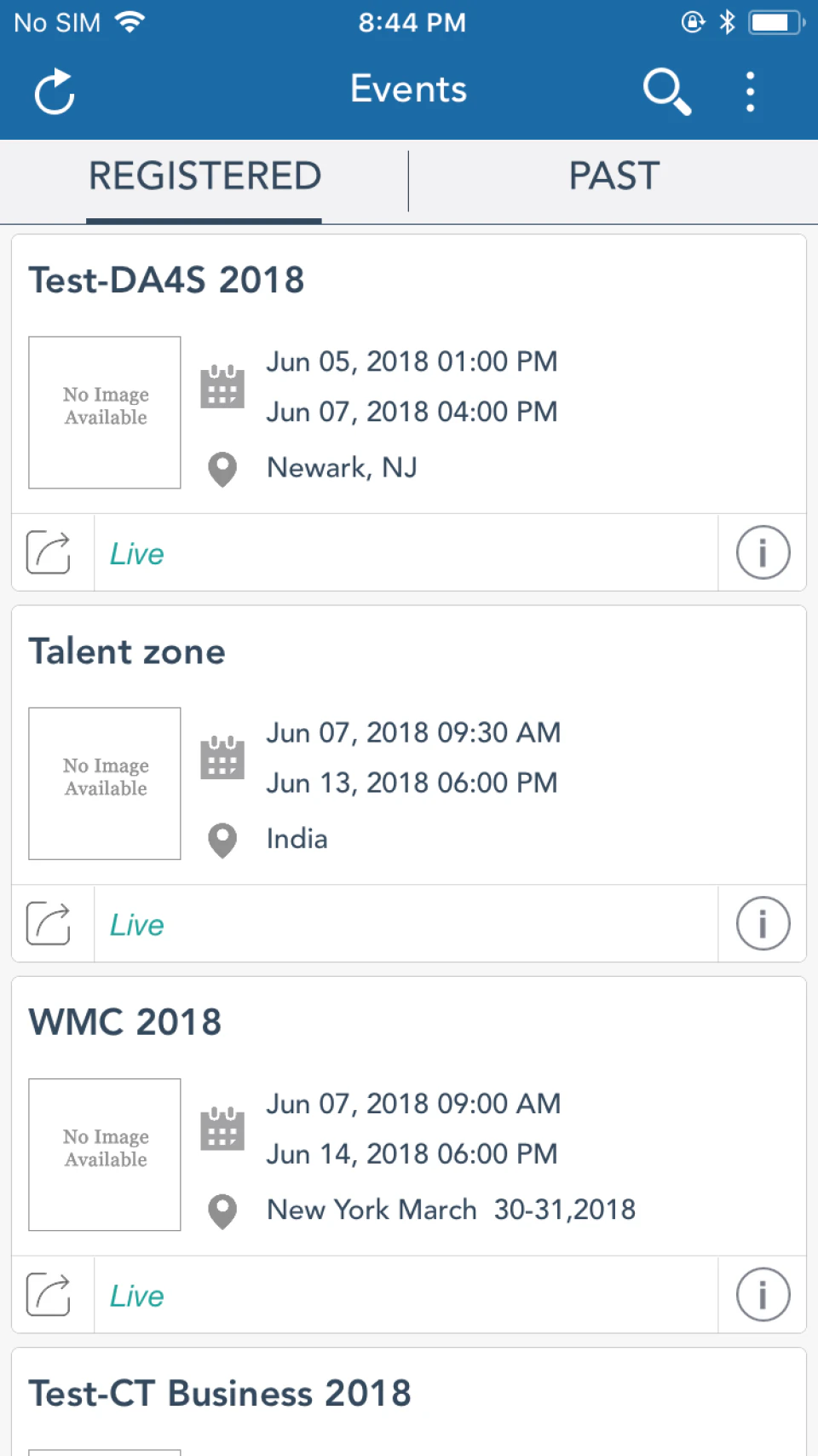Tap the share icon for Talent zone
This screenshot has width=818, height=1456.
pyautogui.click(x=51, y=923)
